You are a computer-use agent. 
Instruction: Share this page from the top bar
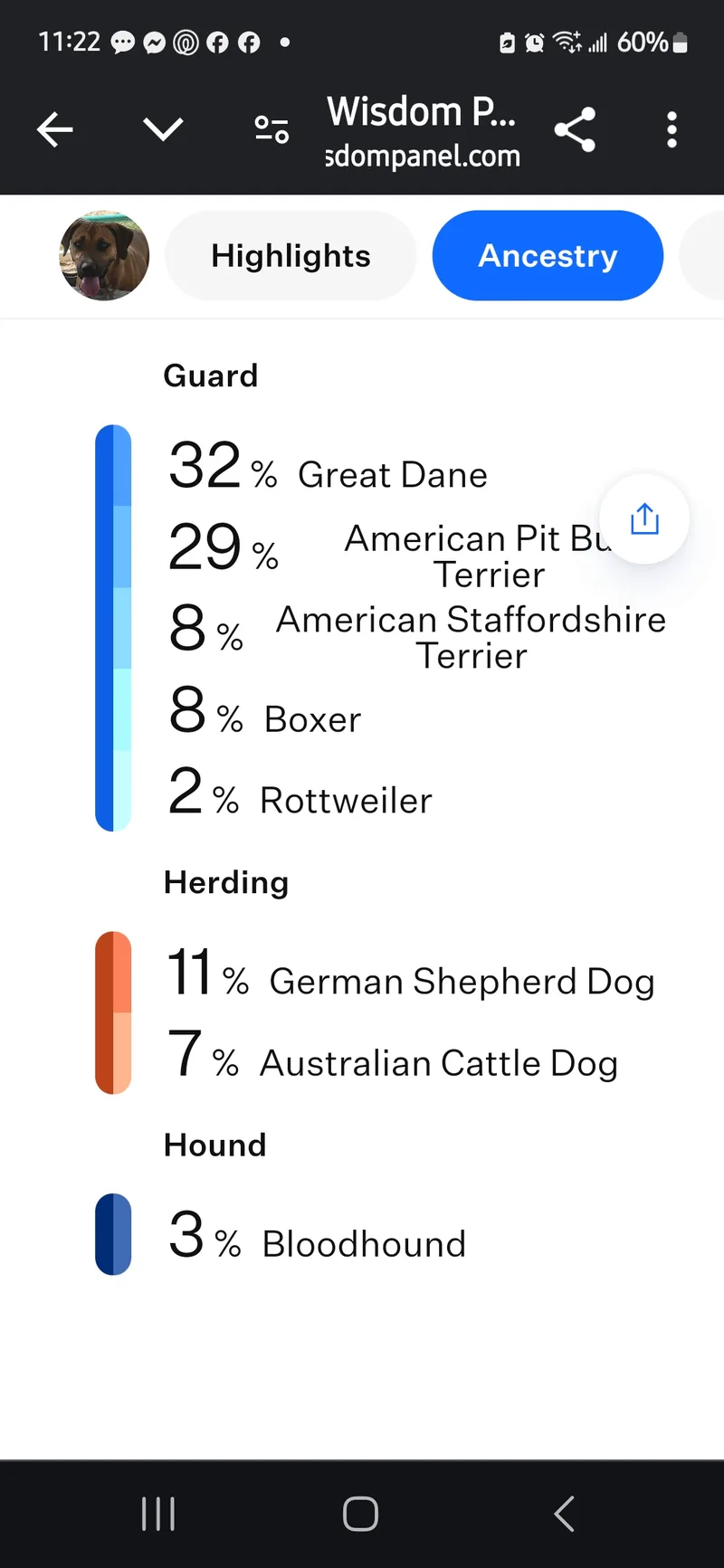coord(575,130)
